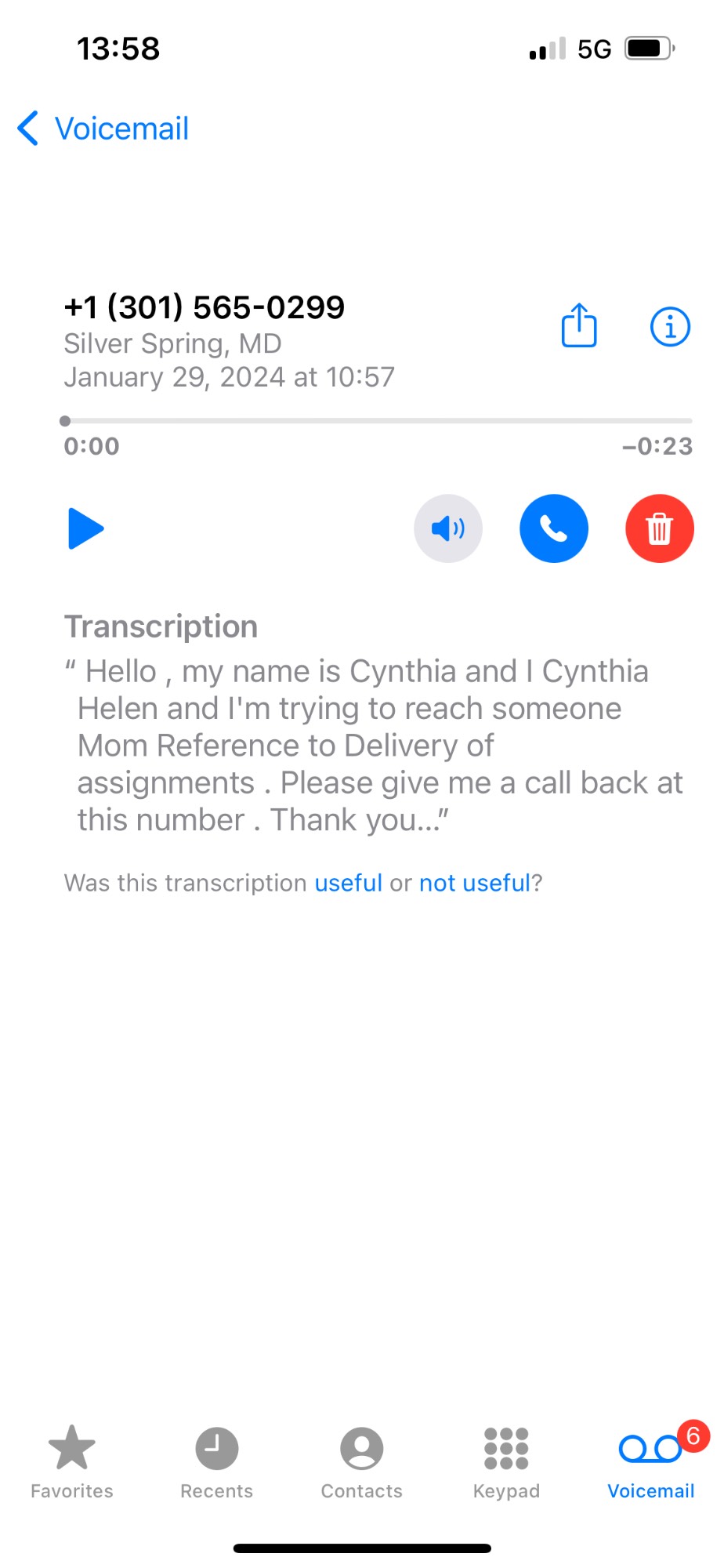Share this voicemail message
This screenshot has height=1568, width=724.
coord(579,325)
